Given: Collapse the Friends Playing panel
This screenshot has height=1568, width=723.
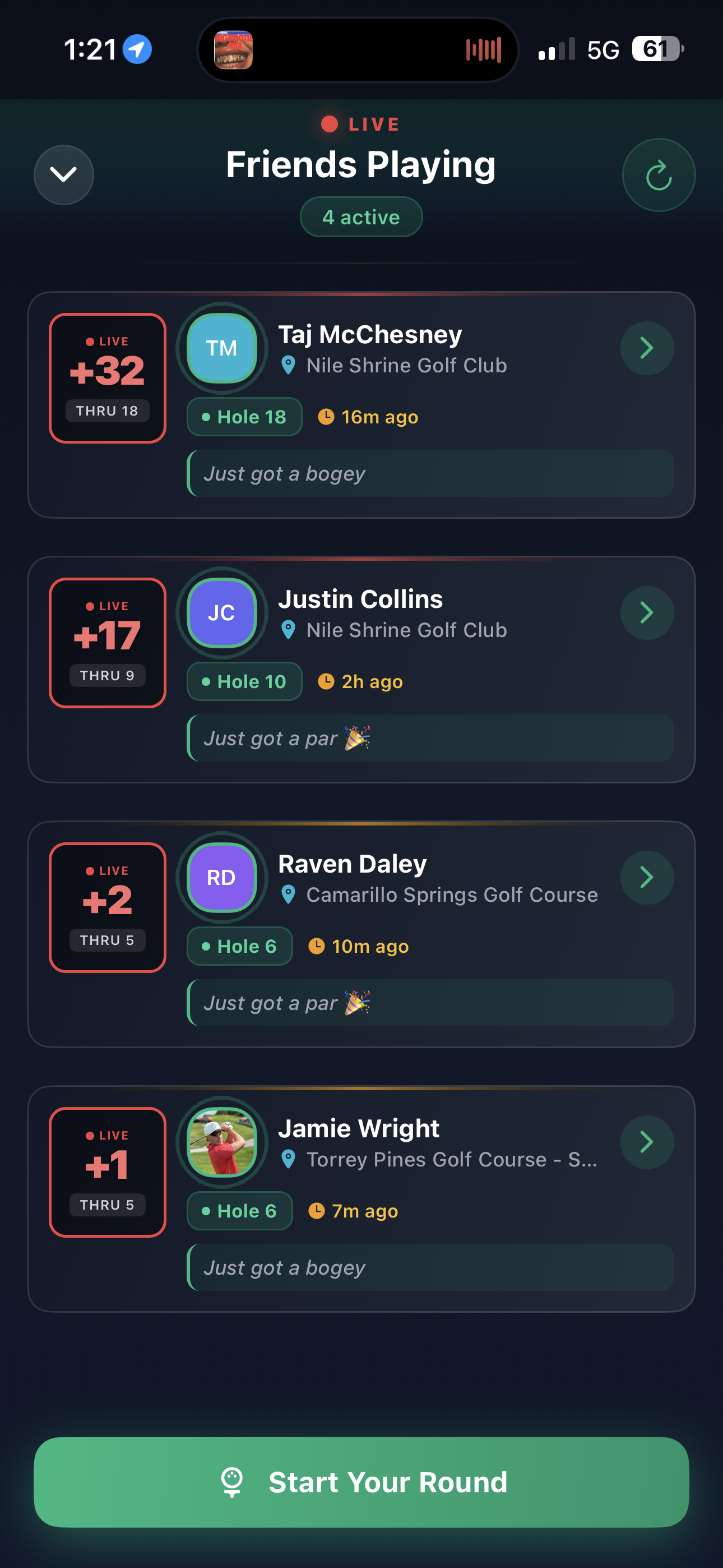Looking at the screenshot, I should click(x=63, y=175).
